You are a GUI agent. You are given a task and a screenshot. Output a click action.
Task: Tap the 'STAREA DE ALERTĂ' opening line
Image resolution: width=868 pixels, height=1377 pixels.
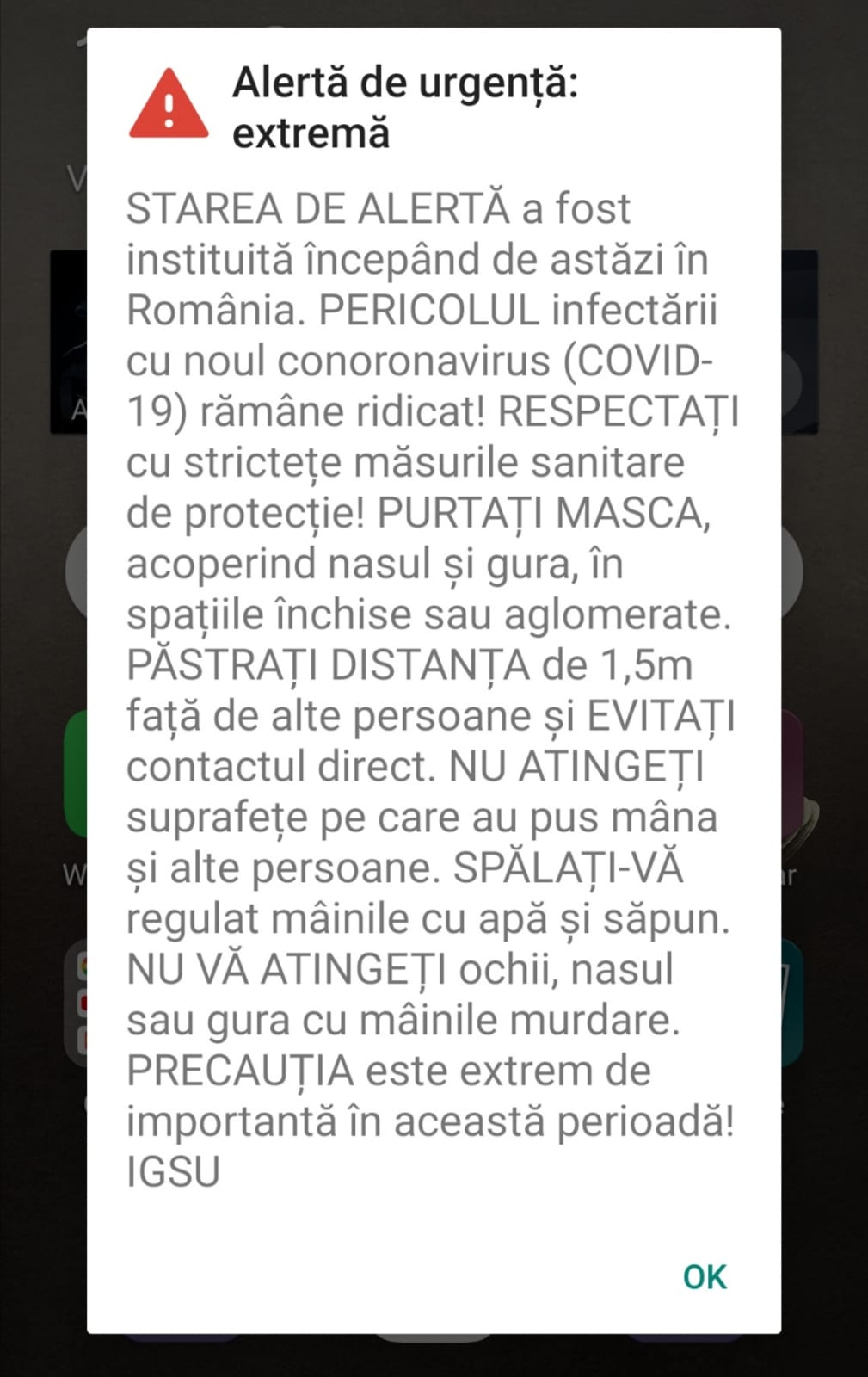[x=377, y=207]
